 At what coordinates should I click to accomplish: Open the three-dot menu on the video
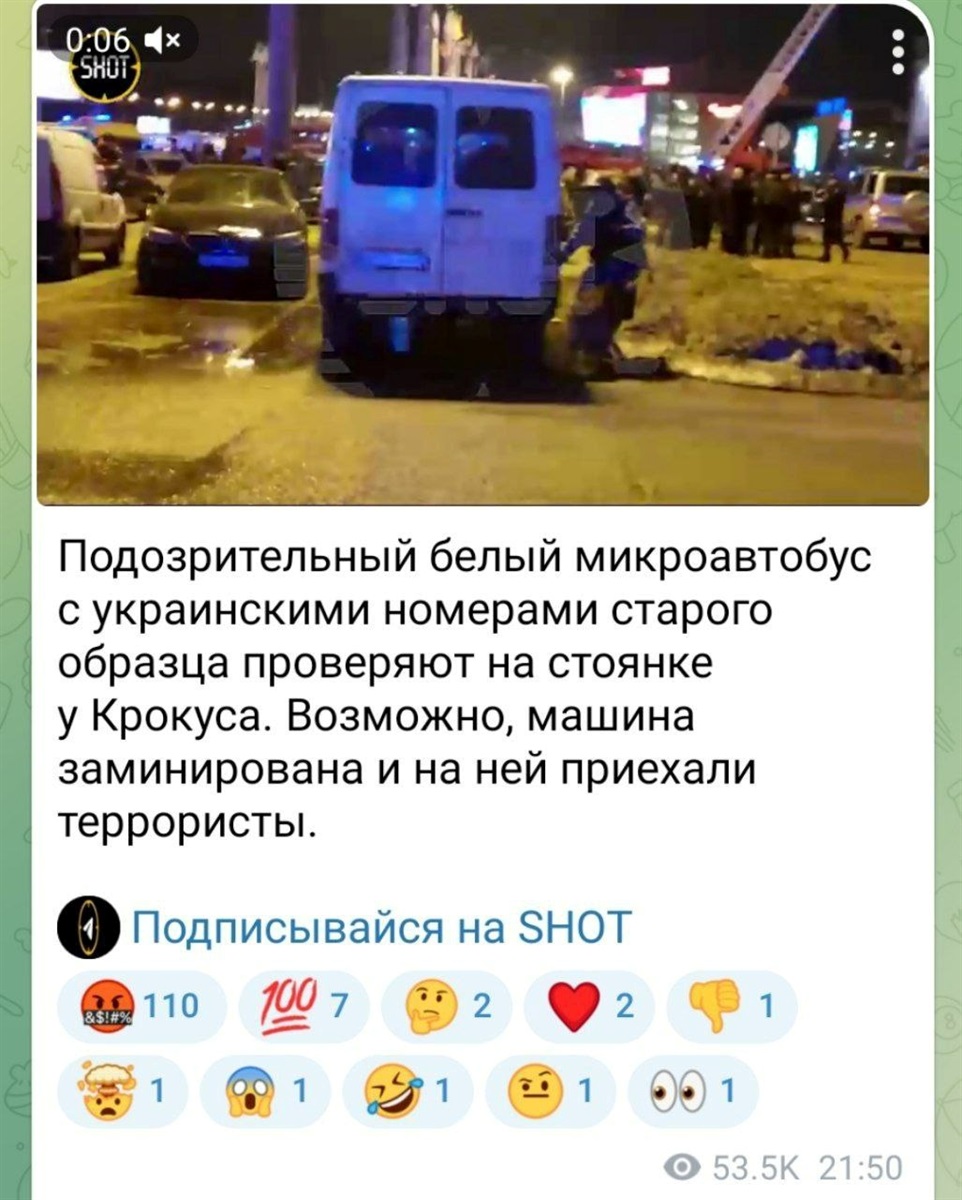pyautogui.click(x=899, y=51)
